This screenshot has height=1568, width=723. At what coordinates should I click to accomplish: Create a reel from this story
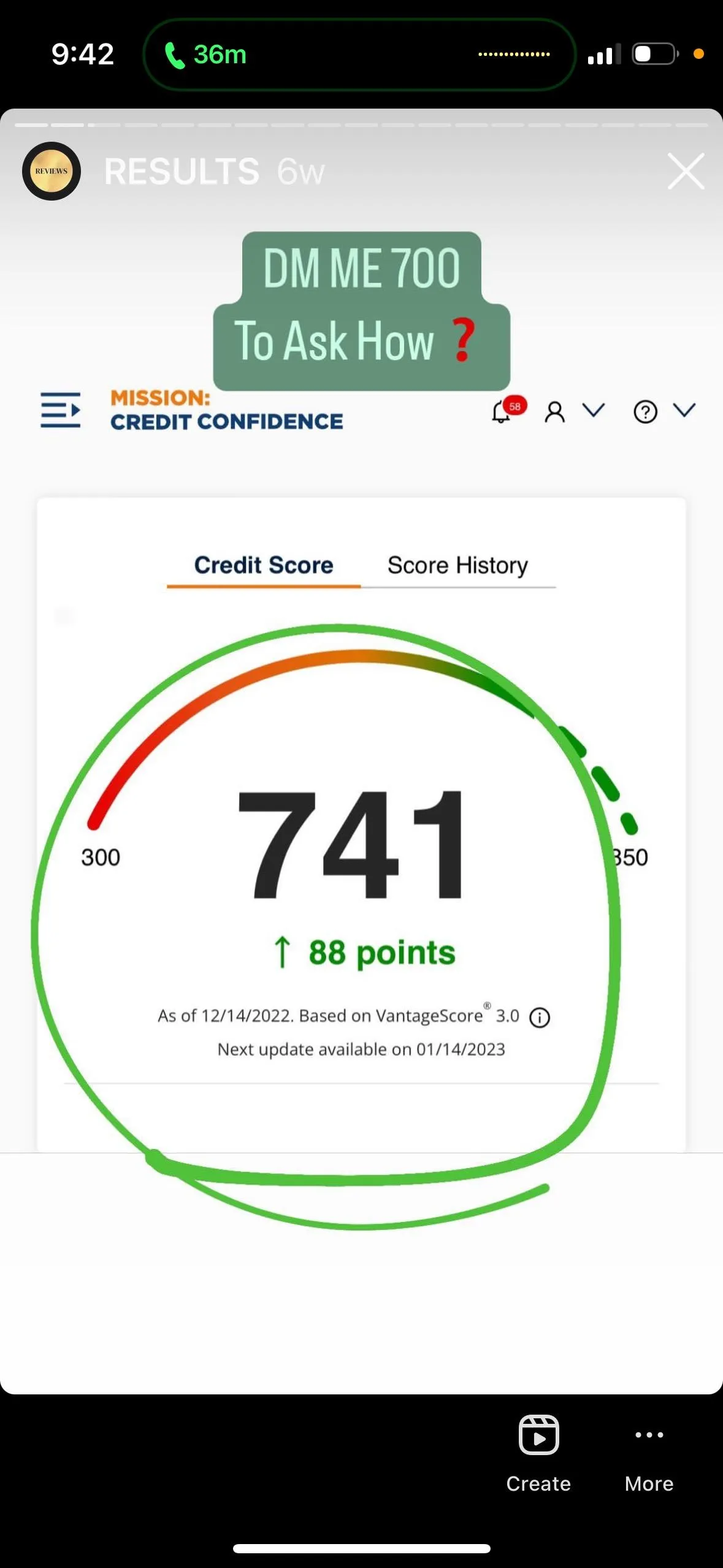coord(538,1453)
